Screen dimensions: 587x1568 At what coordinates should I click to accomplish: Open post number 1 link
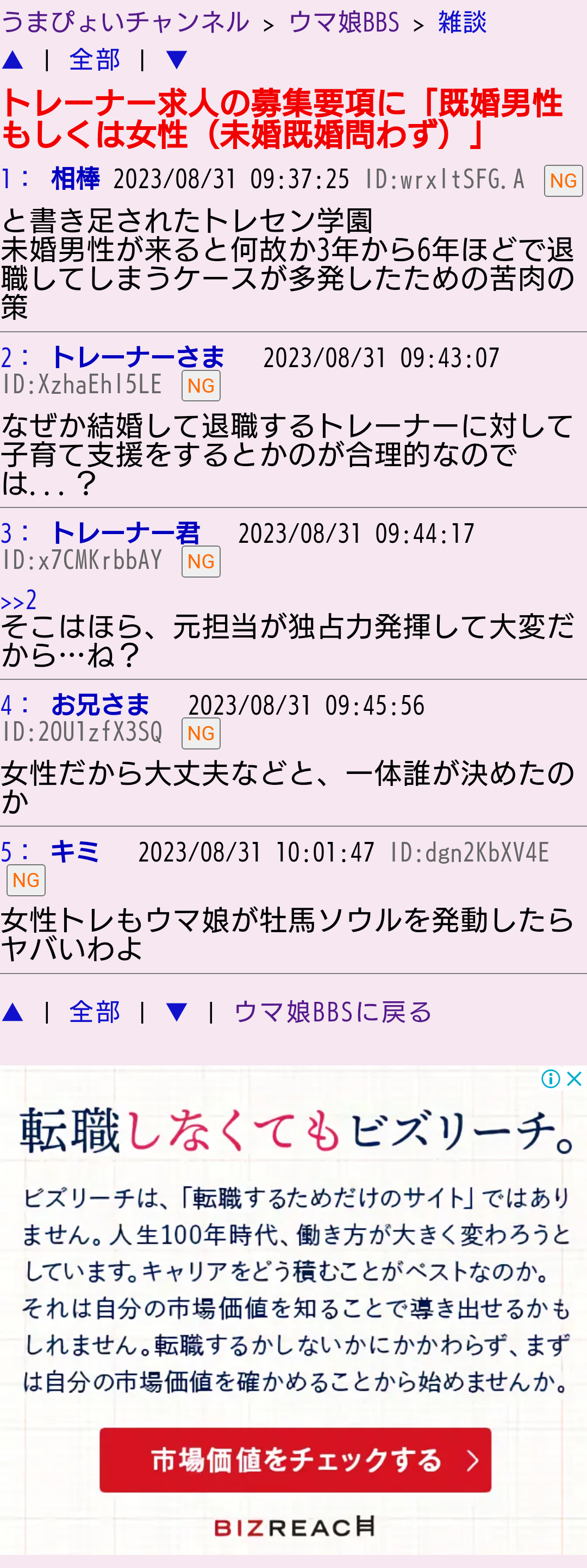[7, 179]
